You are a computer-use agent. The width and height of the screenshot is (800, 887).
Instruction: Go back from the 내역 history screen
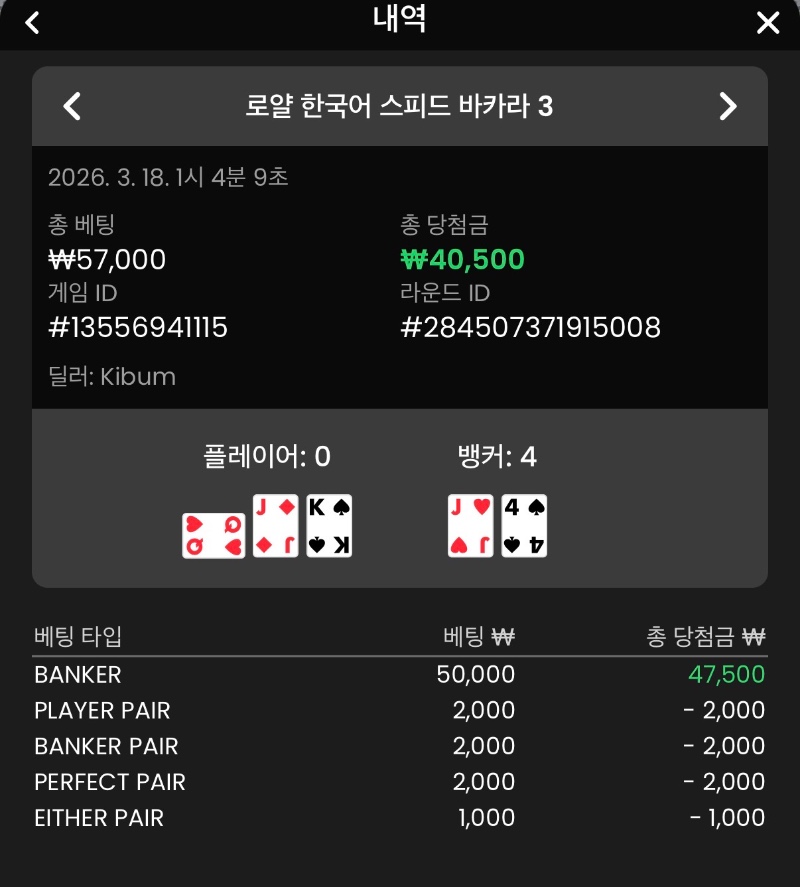point(33,22)
